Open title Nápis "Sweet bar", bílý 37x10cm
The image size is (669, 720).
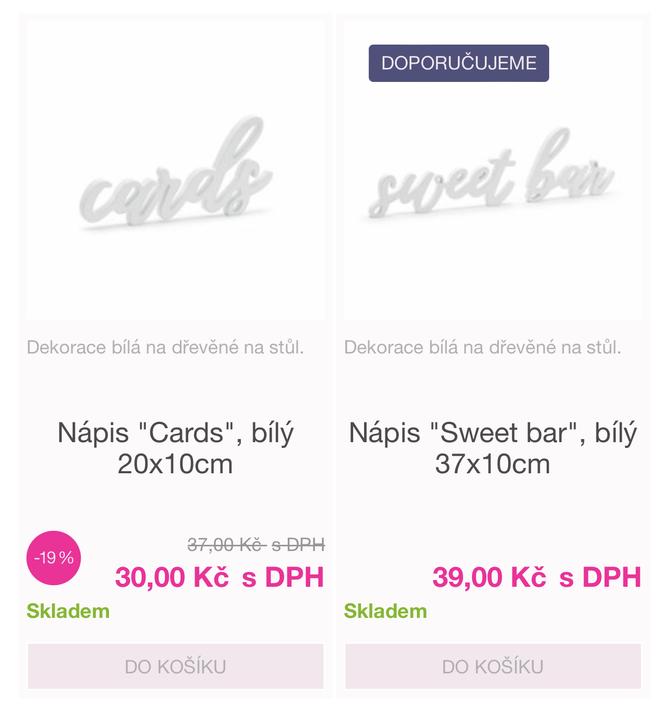tap(492, 449)
